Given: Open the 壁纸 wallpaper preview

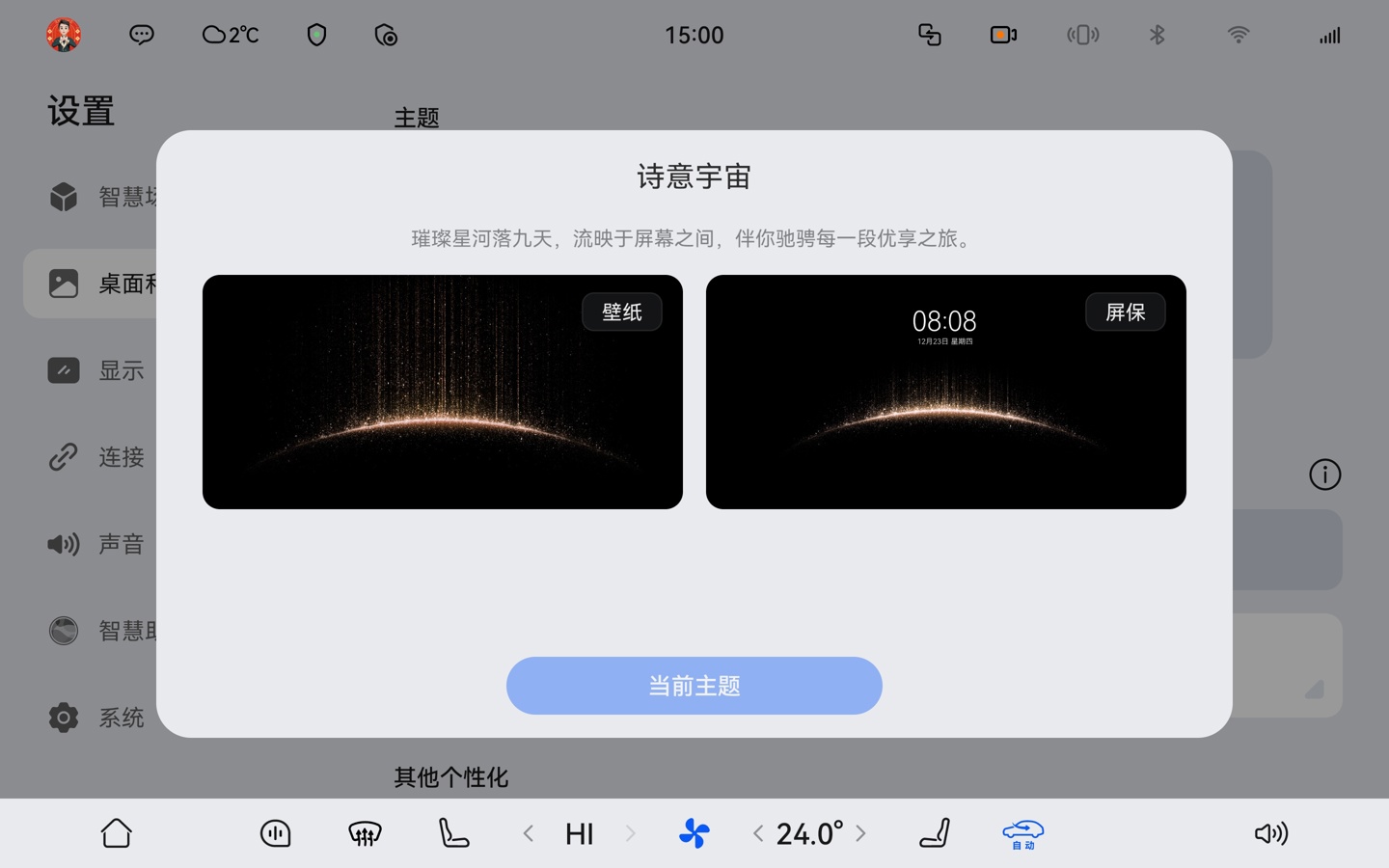Looking at the screenshot, I should 442,393.
